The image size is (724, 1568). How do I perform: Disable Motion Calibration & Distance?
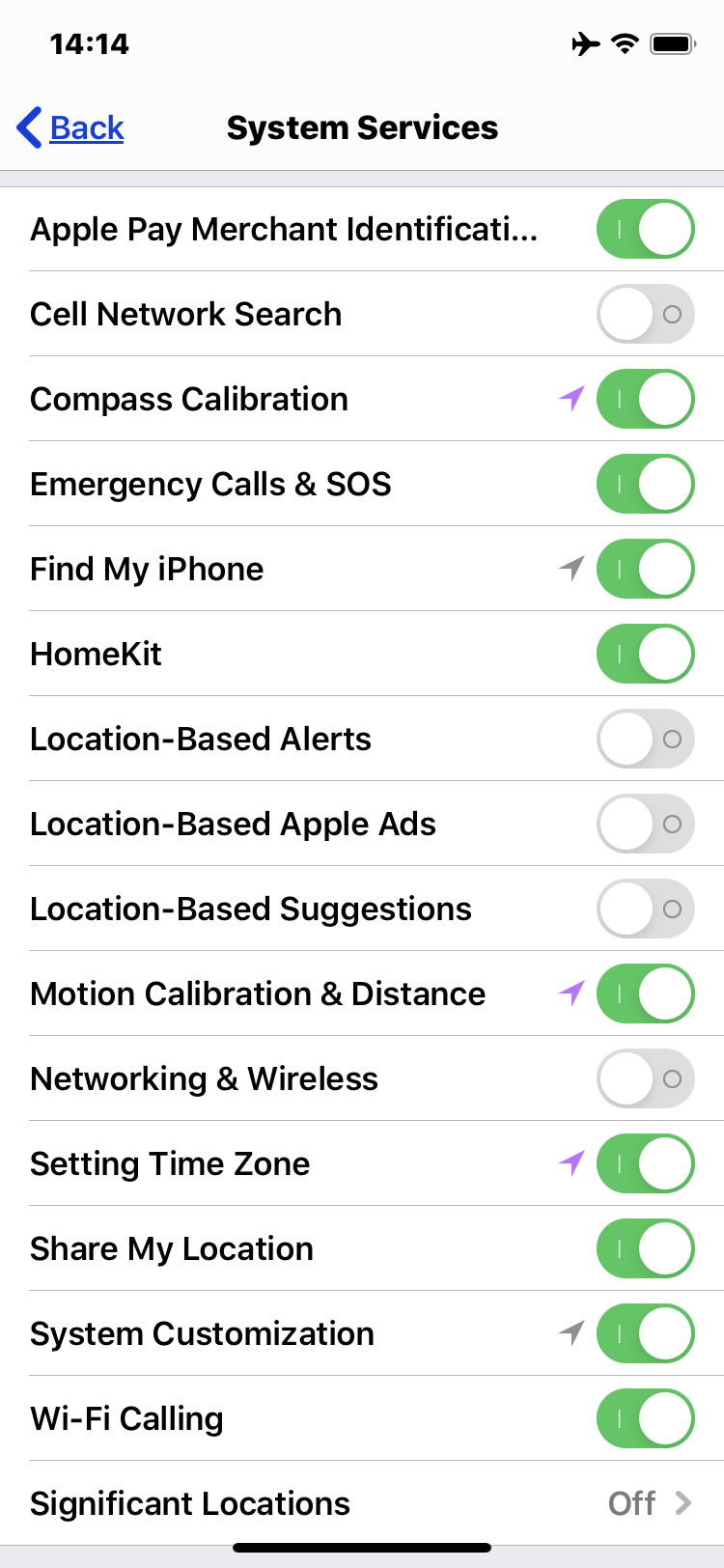click(x=645, y=994)
